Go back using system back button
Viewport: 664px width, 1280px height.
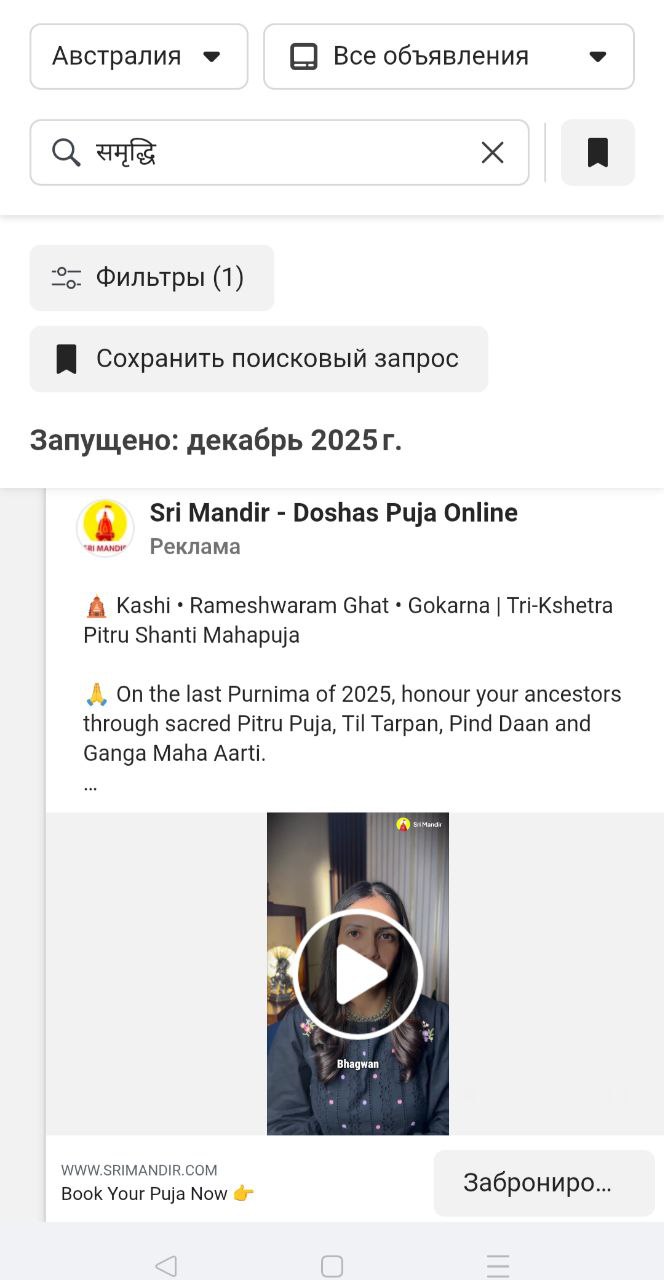click(x=166, y=1265)
